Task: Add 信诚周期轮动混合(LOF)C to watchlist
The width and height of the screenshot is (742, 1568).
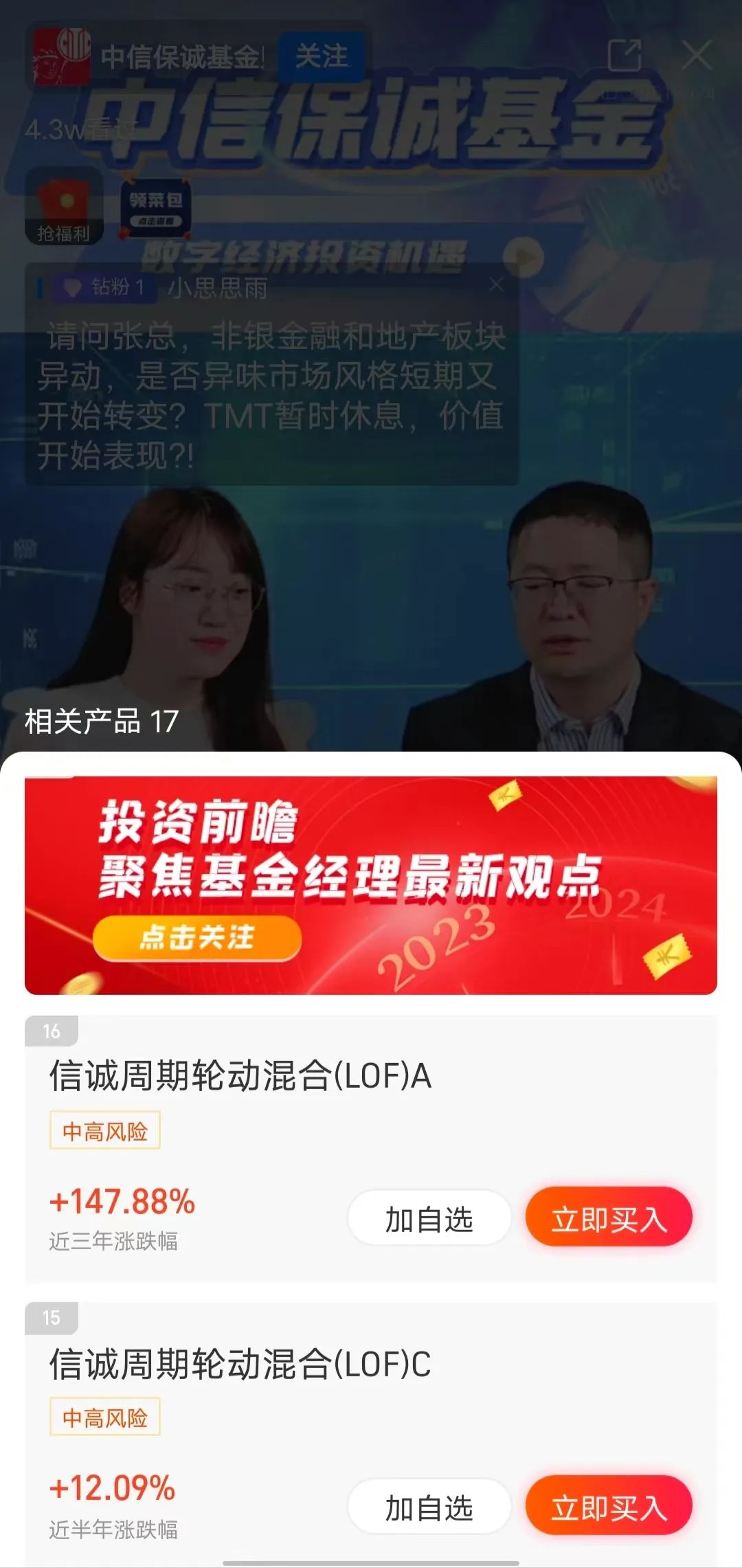Action: point(429,1508)
